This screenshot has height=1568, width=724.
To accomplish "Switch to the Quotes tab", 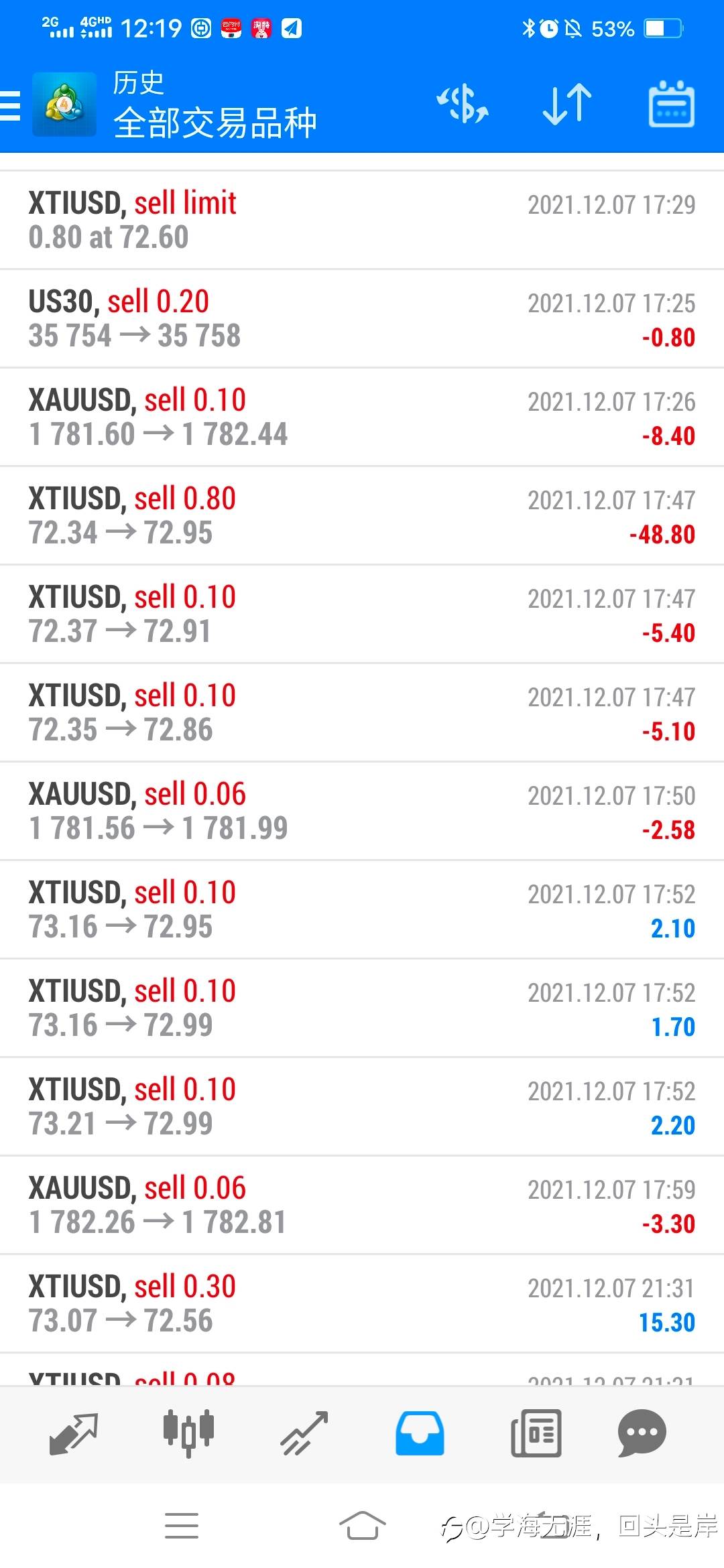I will [74, 1433].
